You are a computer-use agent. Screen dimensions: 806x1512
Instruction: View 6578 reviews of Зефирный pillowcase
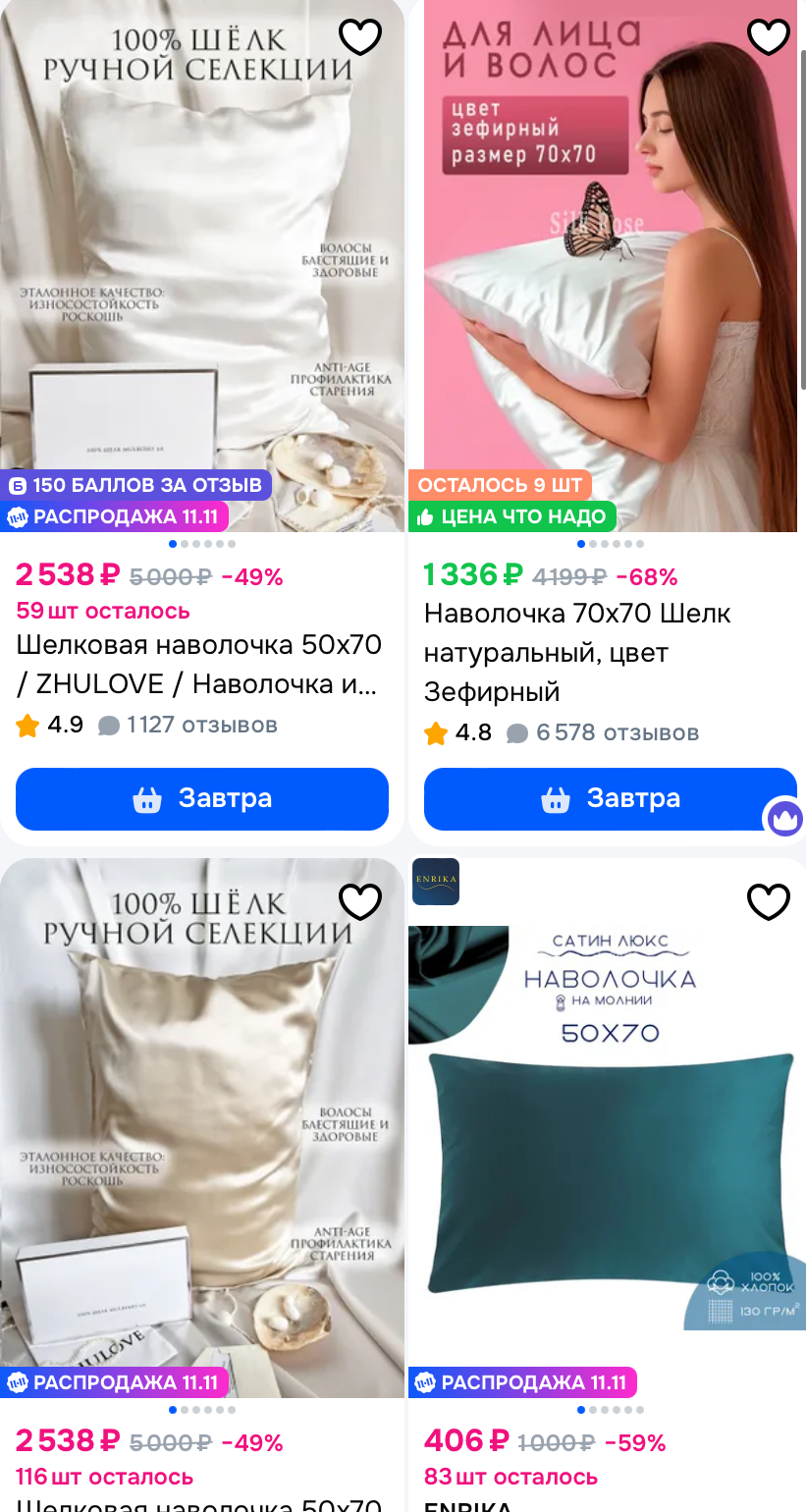pos(617,733)
